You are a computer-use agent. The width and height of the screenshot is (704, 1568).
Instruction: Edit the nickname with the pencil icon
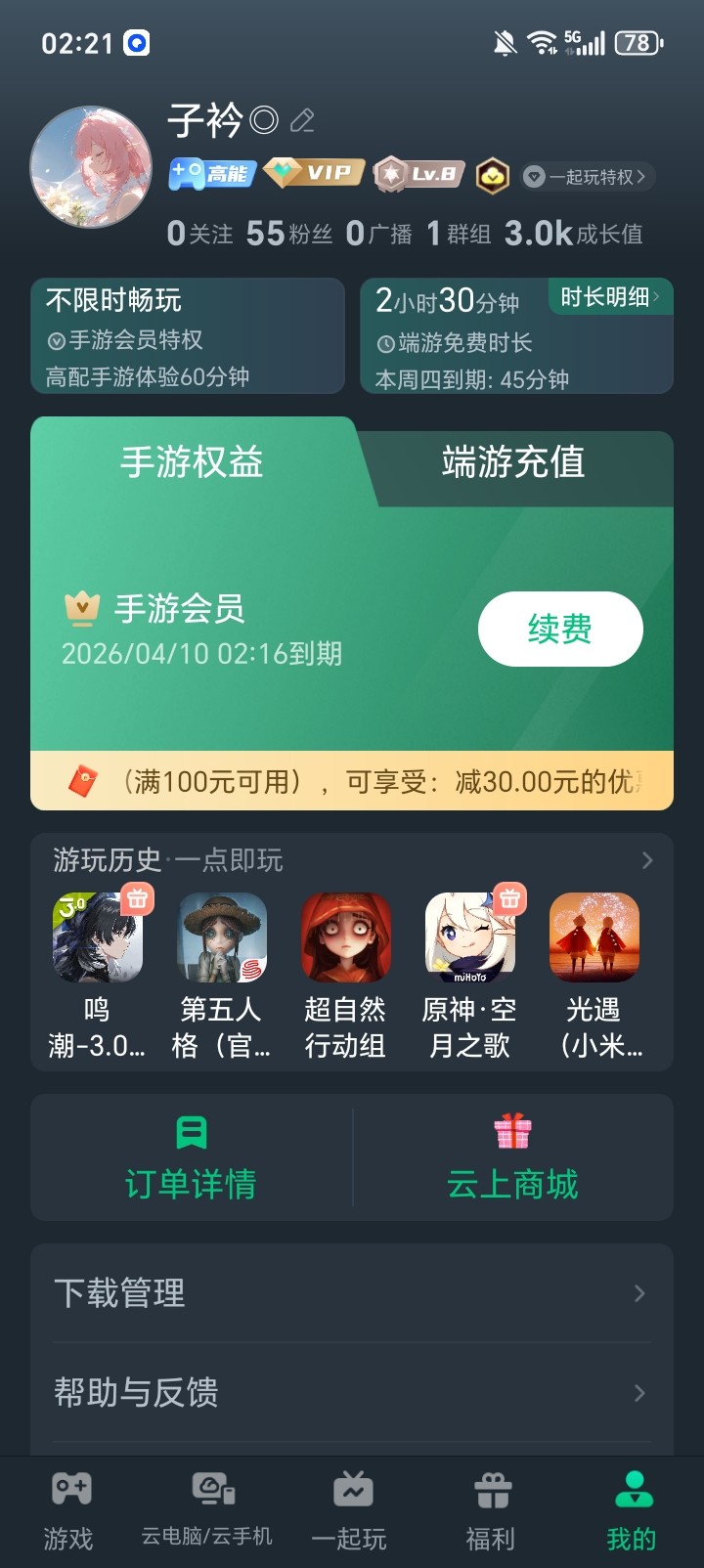point(303,121)
